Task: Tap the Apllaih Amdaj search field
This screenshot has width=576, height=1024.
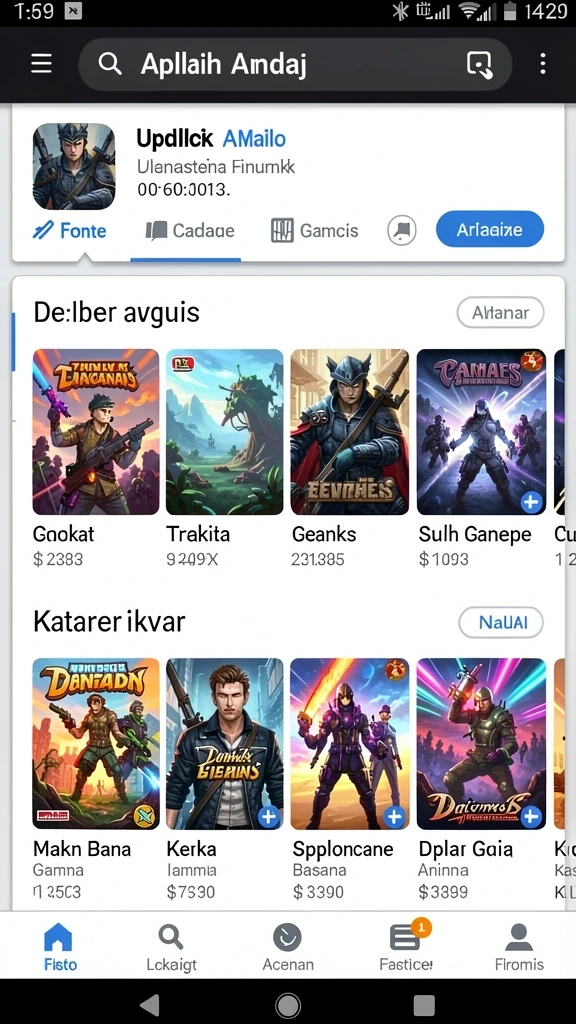Action: [295, 64]
